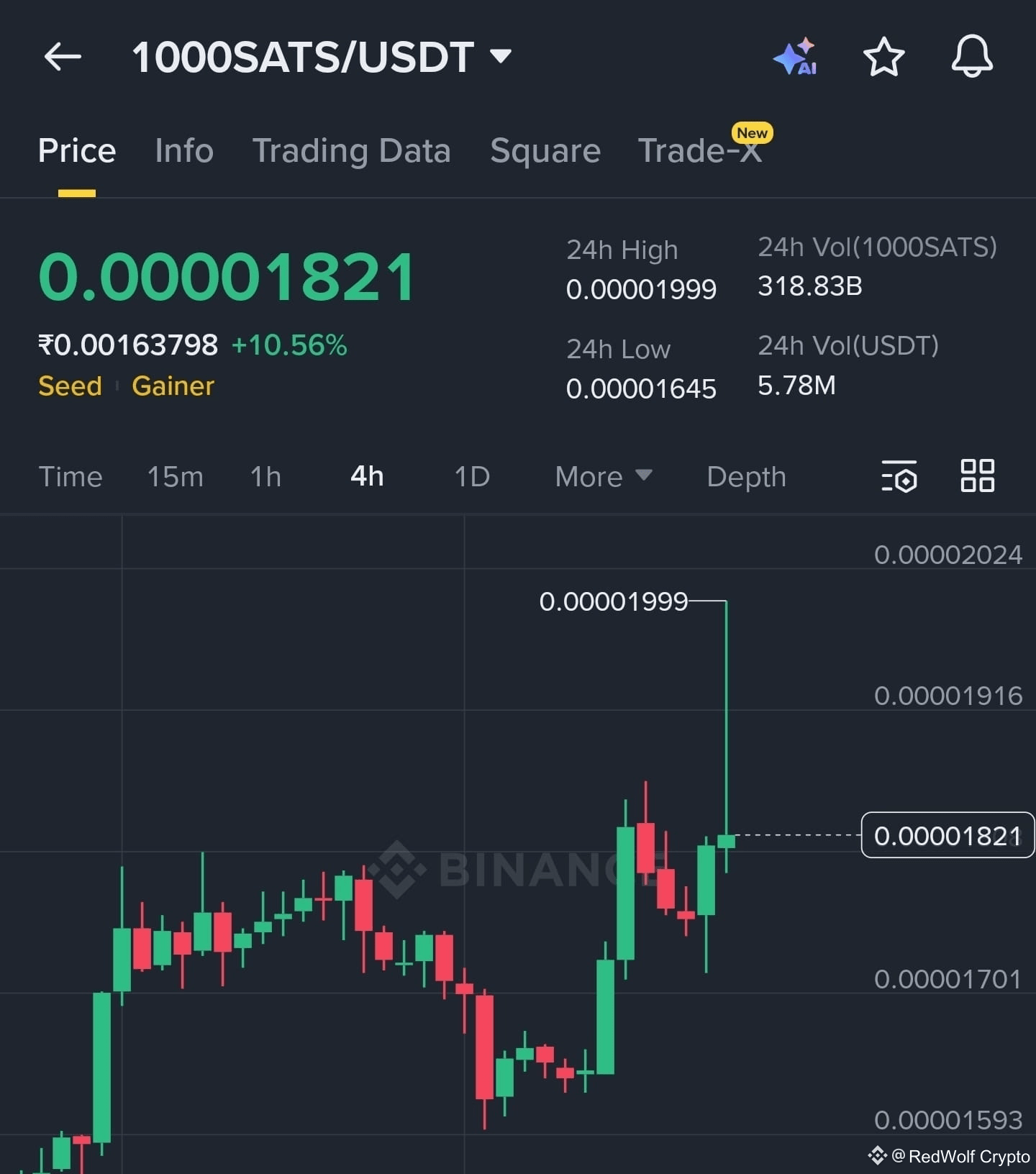View the Depth chart
Viewport: 1036px width, 1174px height.
[746, 476]
